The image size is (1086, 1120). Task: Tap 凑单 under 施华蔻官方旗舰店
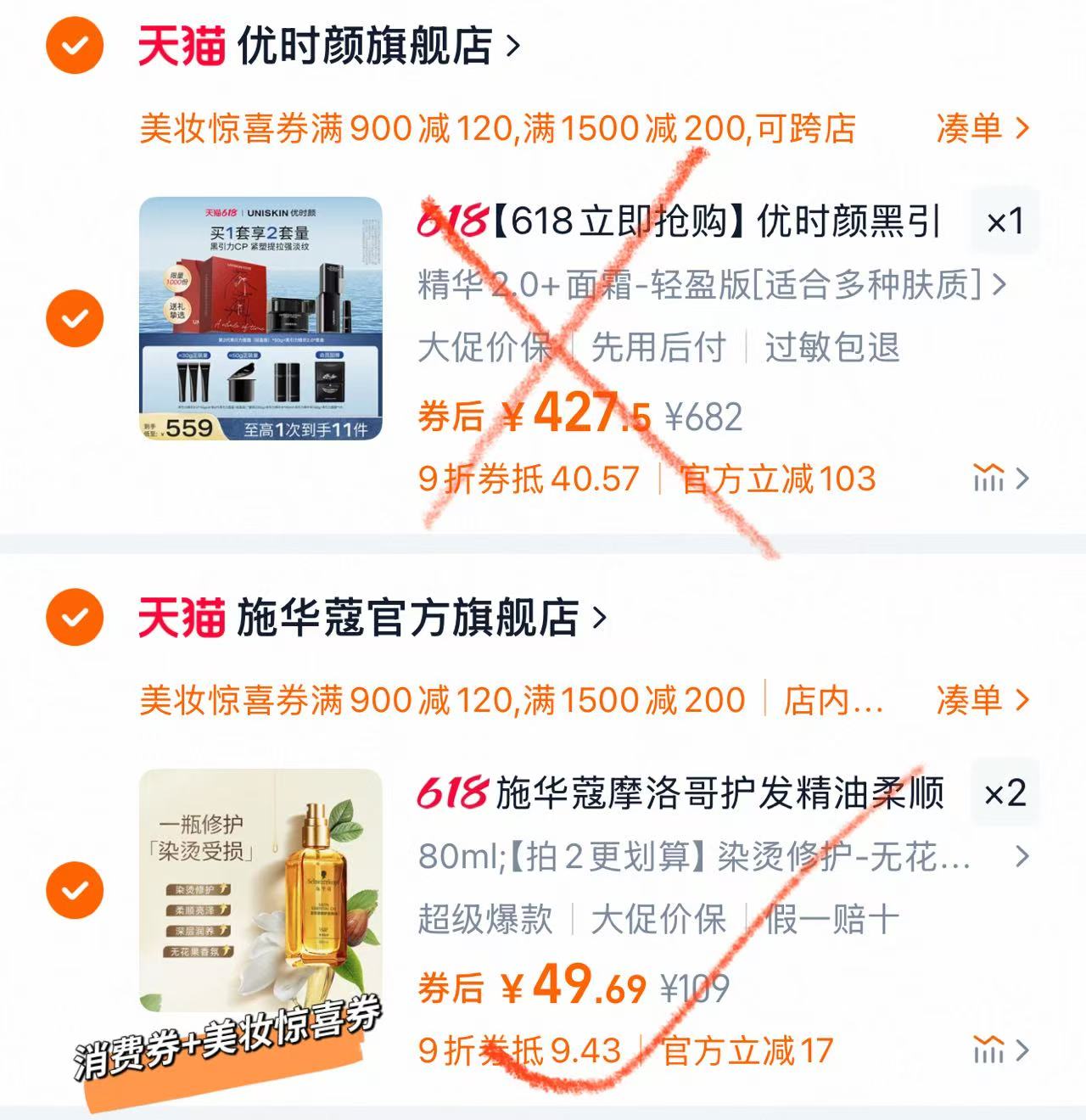(982, 700)
